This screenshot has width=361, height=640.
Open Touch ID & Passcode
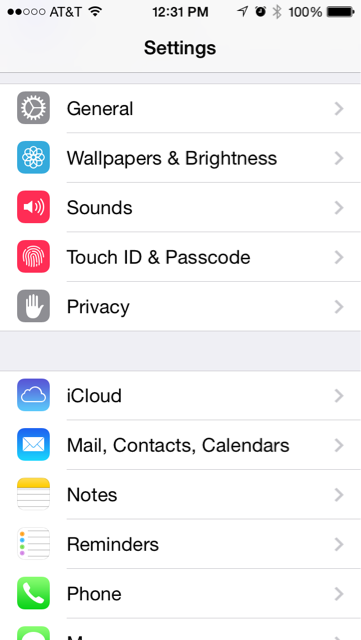click(180, 257)
